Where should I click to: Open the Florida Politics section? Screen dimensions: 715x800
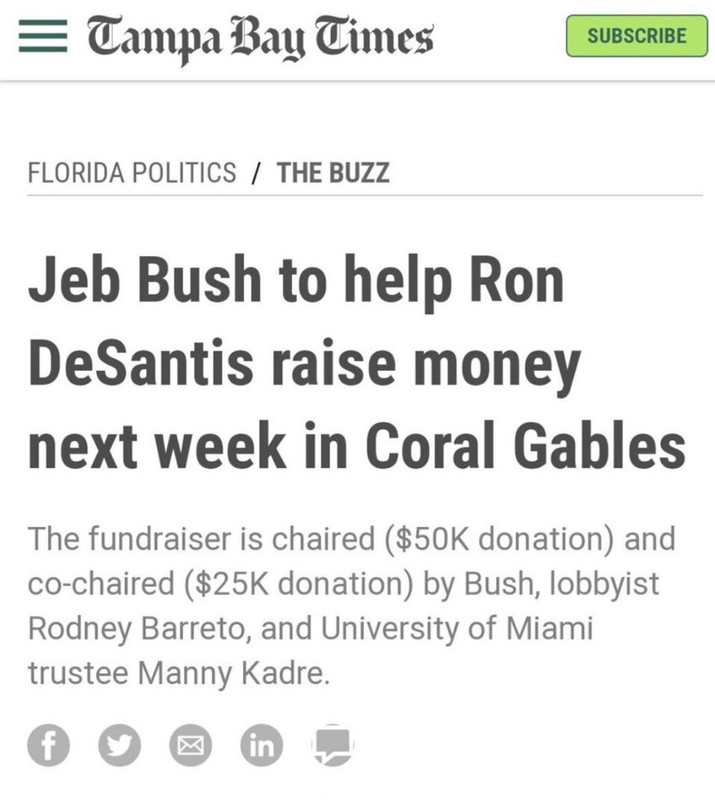pos(132,173)
